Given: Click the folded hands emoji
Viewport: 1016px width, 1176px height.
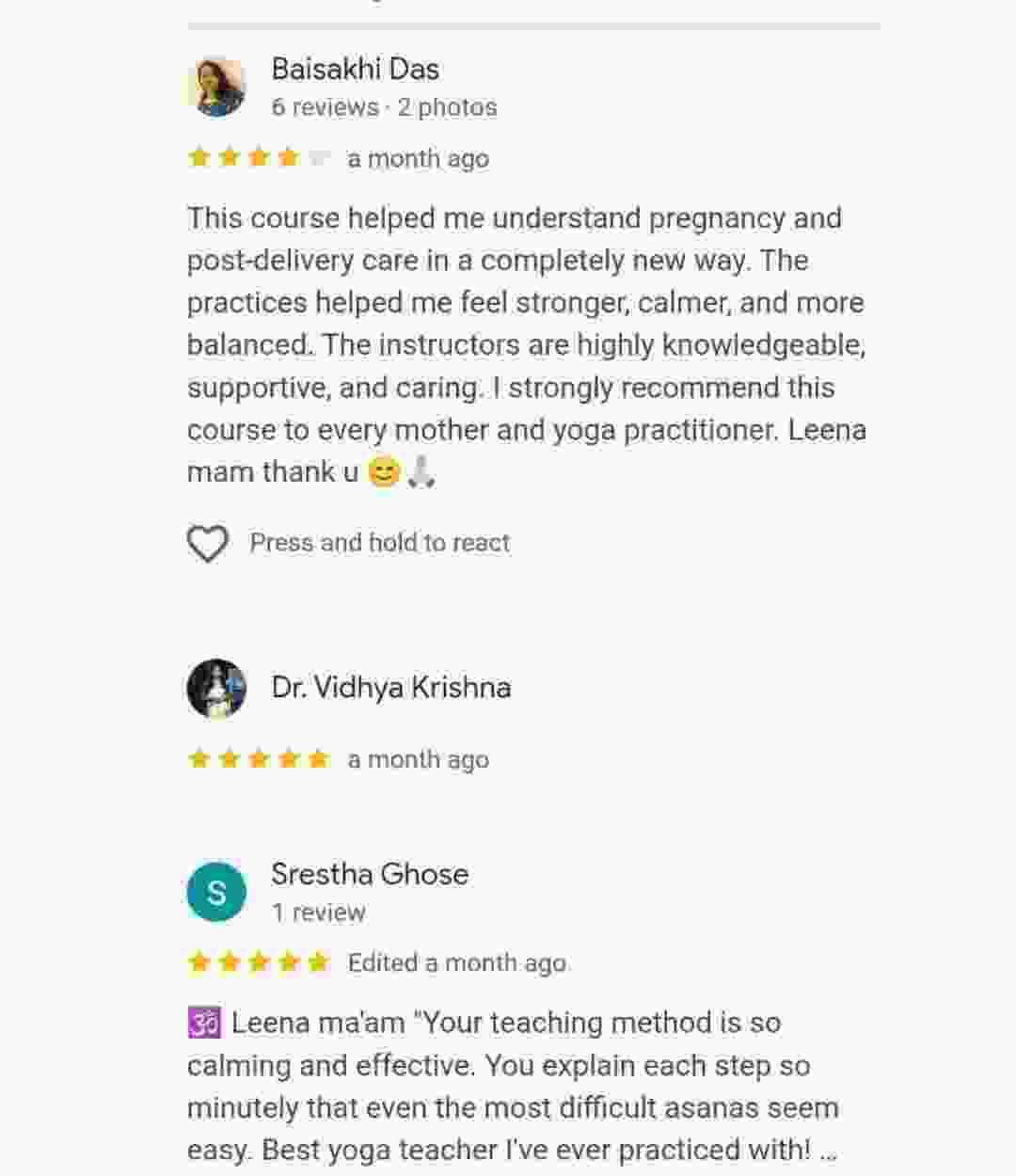Looking at the screenshot, I should pyautogui.click(x=421, y=470).
